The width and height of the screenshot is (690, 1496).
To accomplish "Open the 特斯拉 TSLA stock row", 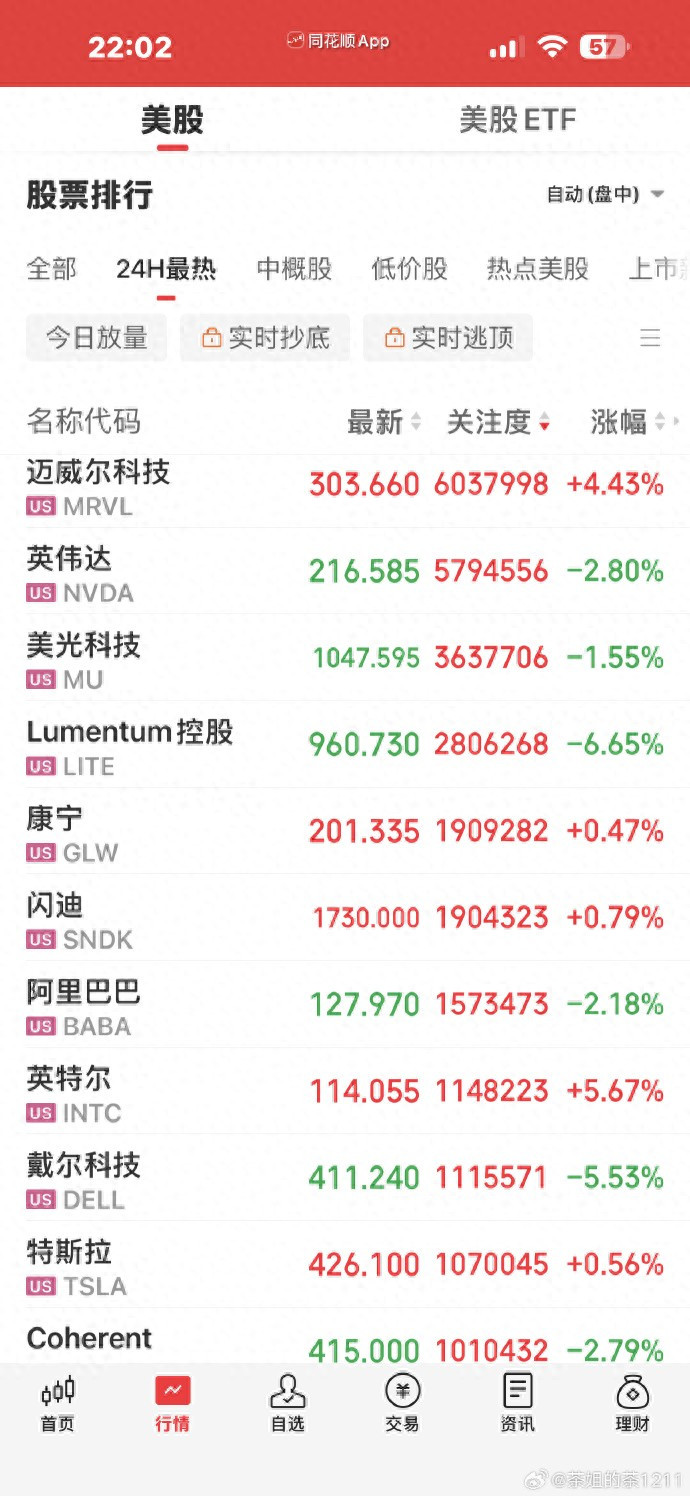I will [345, 1267].
